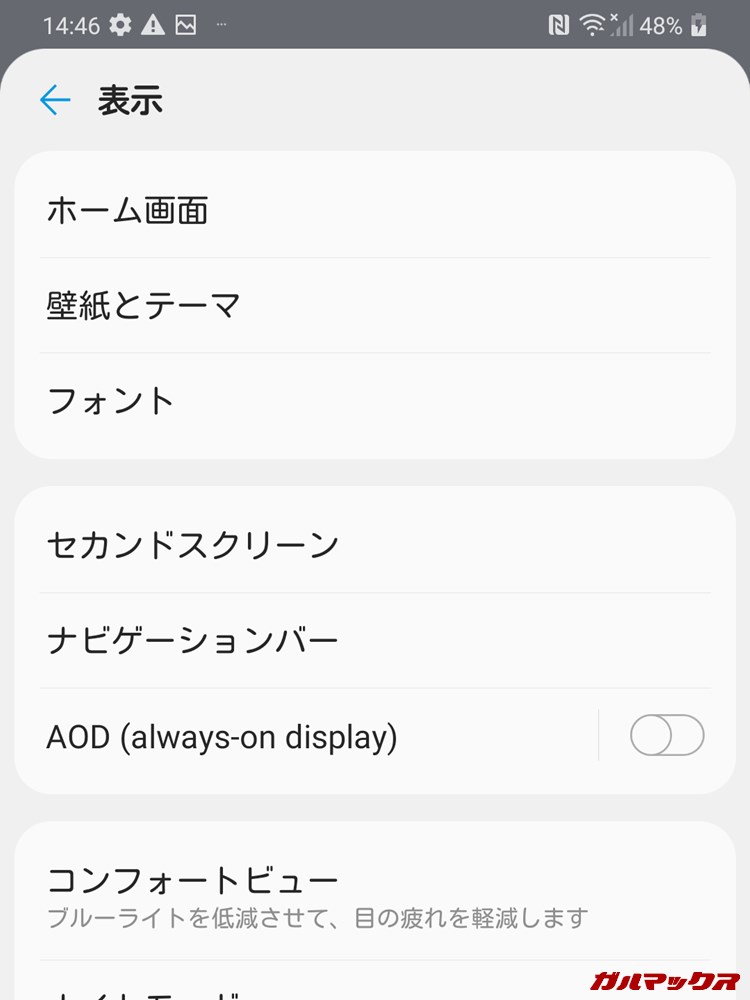Open ナビゲーションバー settings
Viewport: 750px width, 1000px height.
(x=375, y=640)
